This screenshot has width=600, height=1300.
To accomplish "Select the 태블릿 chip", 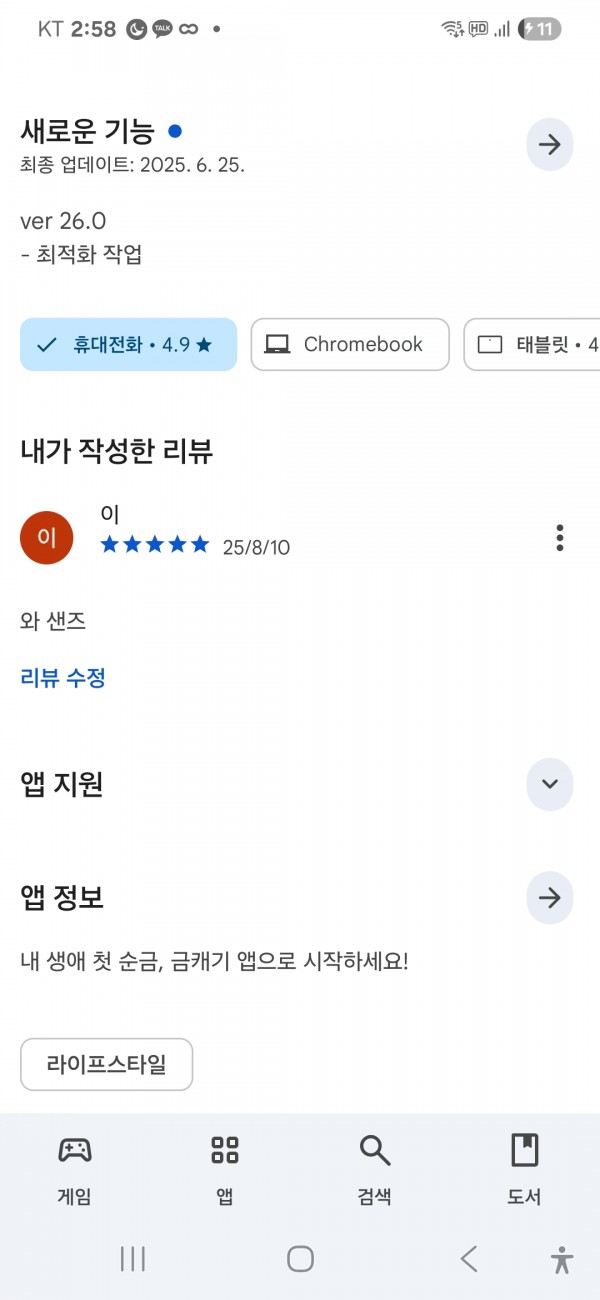I will [533, 345].
